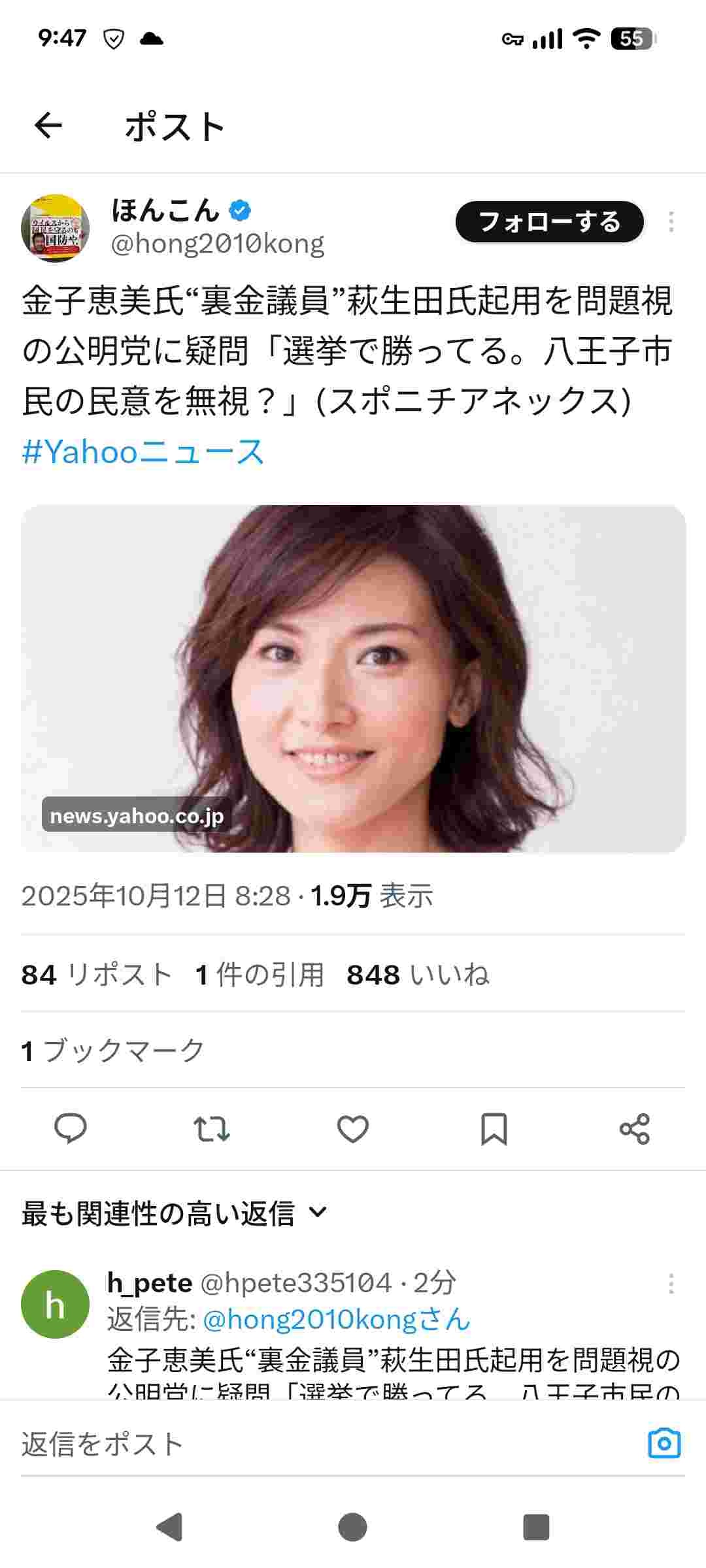Reply to the post via comment icon

[71, 1128]
